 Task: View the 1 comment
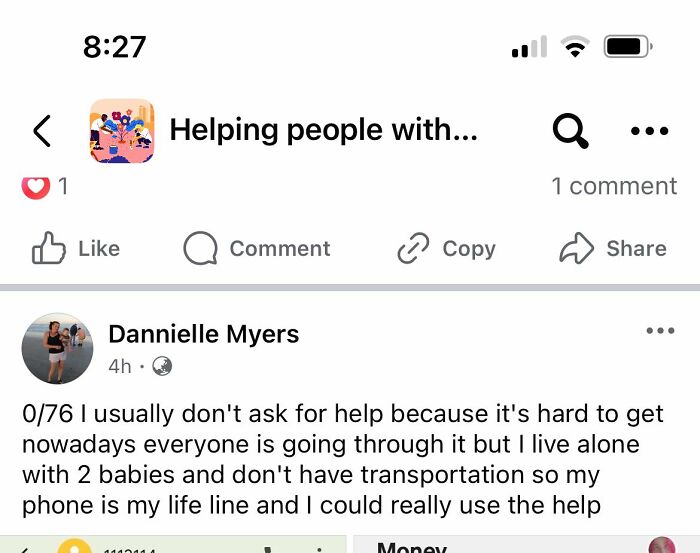click(x=614, y=186)
